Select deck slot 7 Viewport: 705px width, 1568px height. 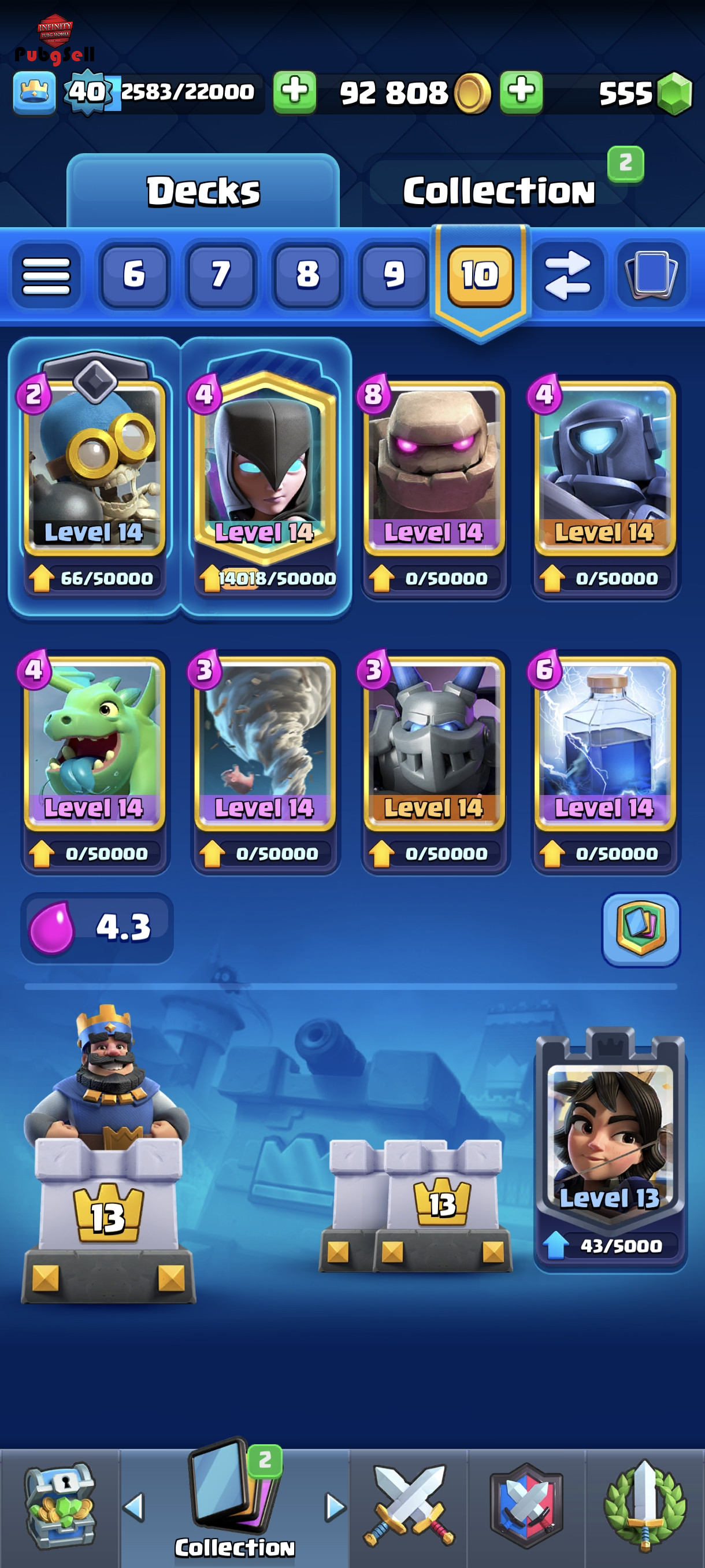[x=221, y=275]
